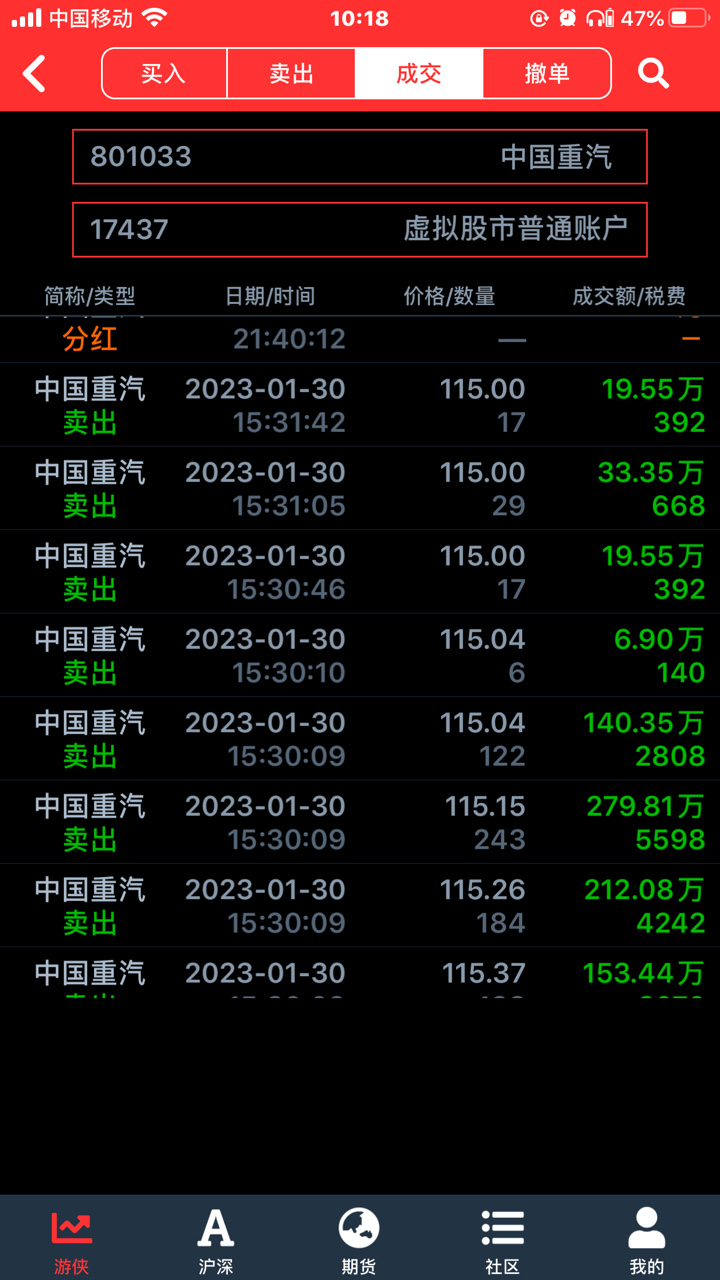Open the 沪深 bottom tab
720x1280 pixels.
click(216, 1239)
